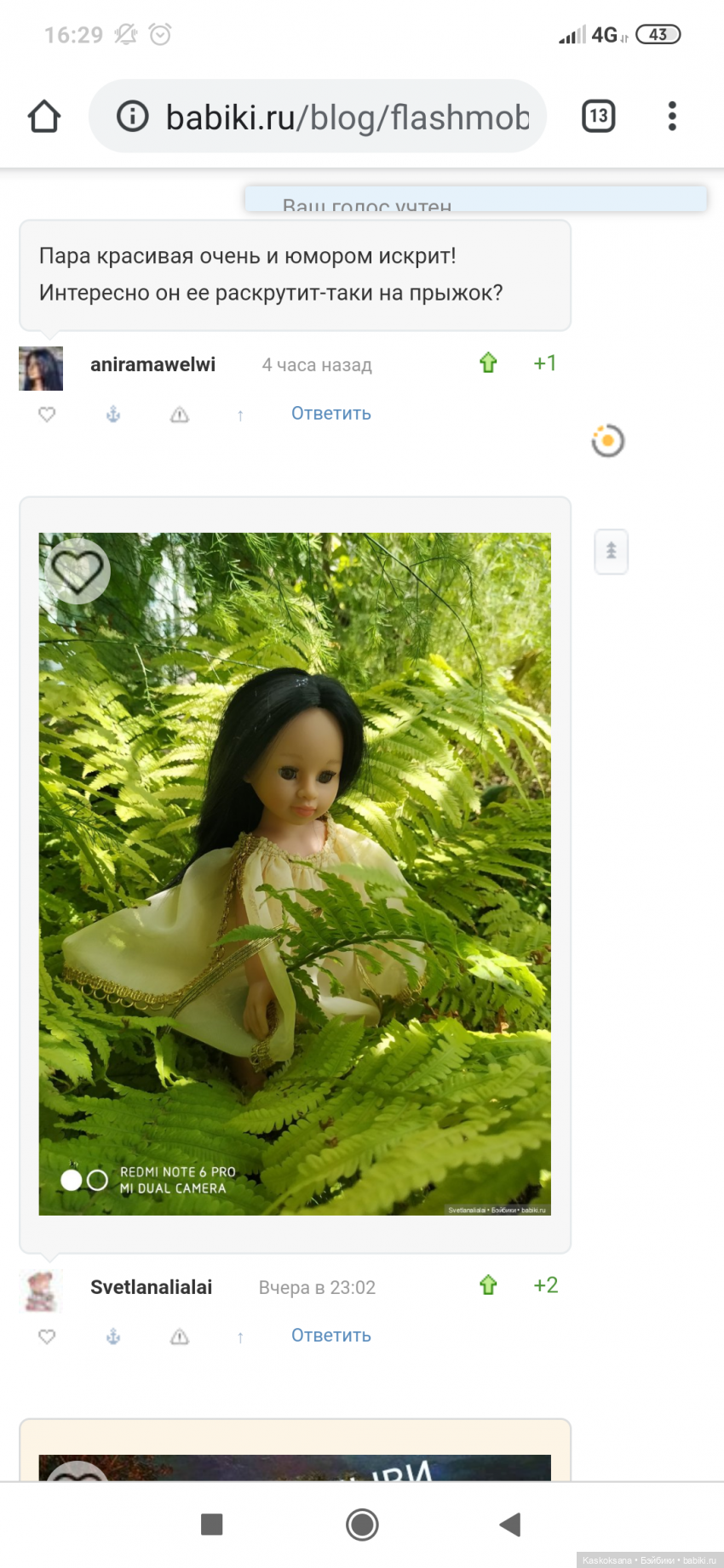Upvote Svetlanalialai's comment
The image size is (724, 1568).
[488, 1285]
